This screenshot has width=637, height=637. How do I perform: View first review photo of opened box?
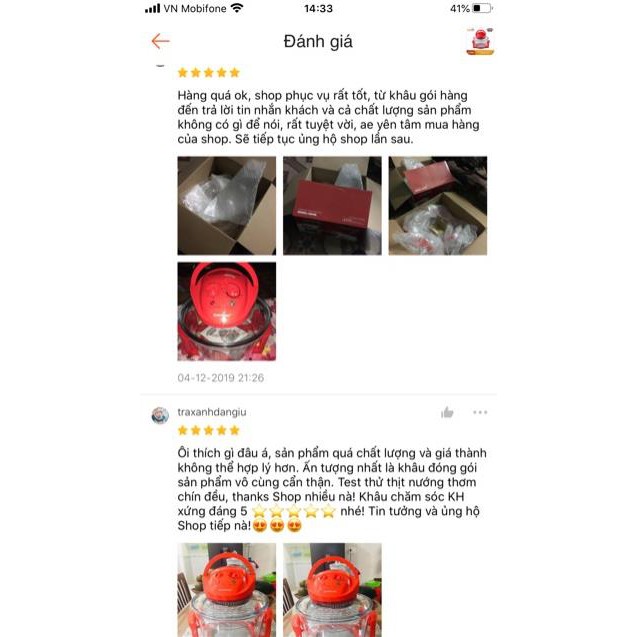[226, 205]
